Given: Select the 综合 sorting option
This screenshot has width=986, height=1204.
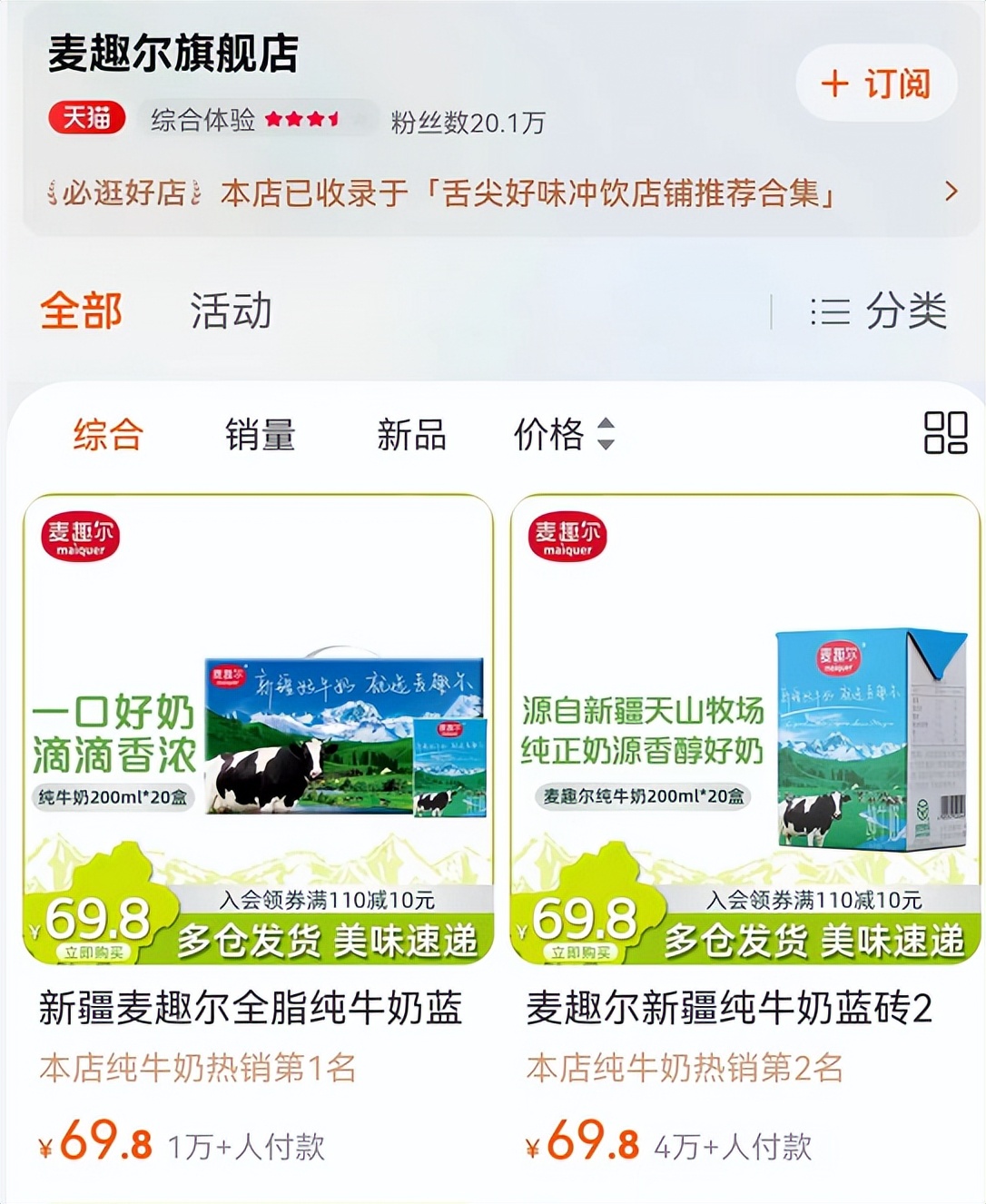Looking at the screenshot, I should pyautogui.click(x=108, y=436).
